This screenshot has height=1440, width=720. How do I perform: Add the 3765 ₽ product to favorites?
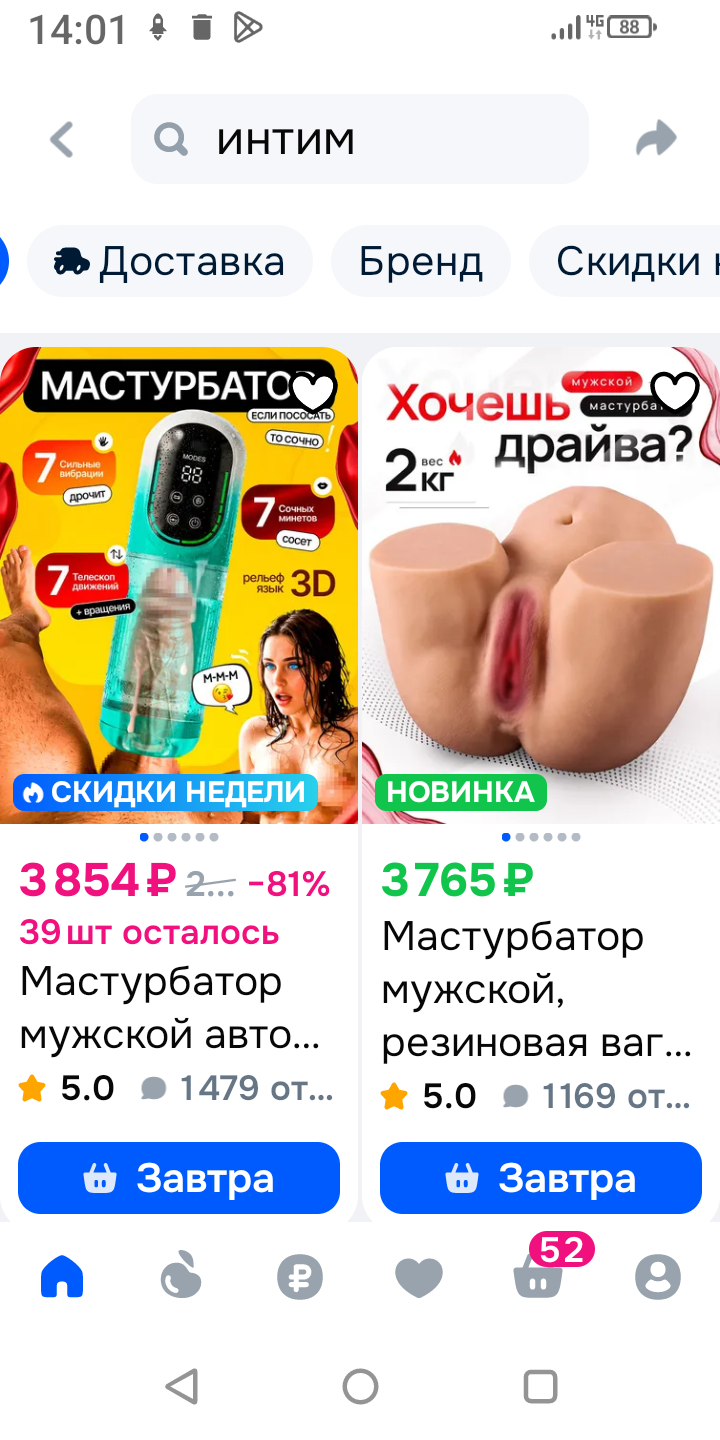(x=674, y=393)
